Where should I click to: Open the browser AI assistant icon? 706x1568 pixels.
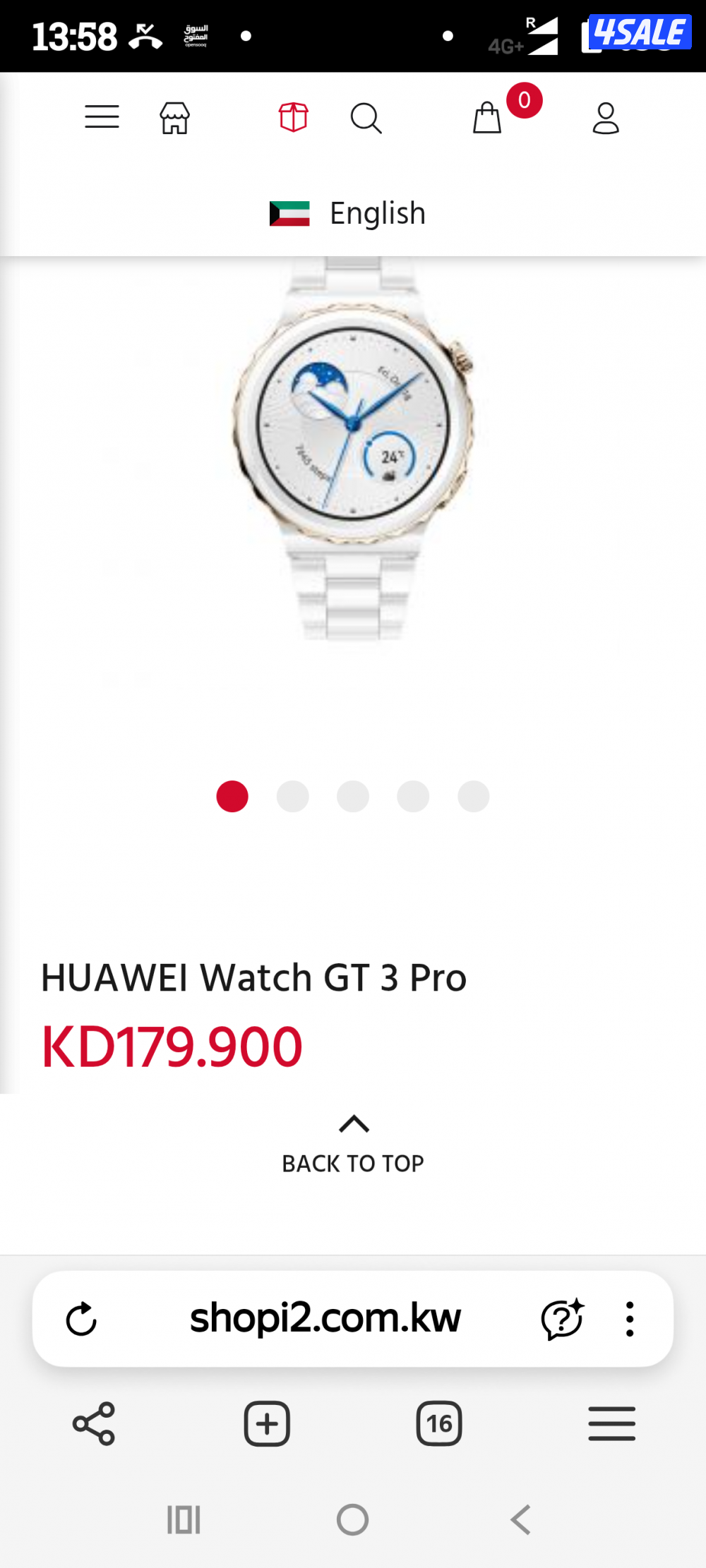point(562,1319)
